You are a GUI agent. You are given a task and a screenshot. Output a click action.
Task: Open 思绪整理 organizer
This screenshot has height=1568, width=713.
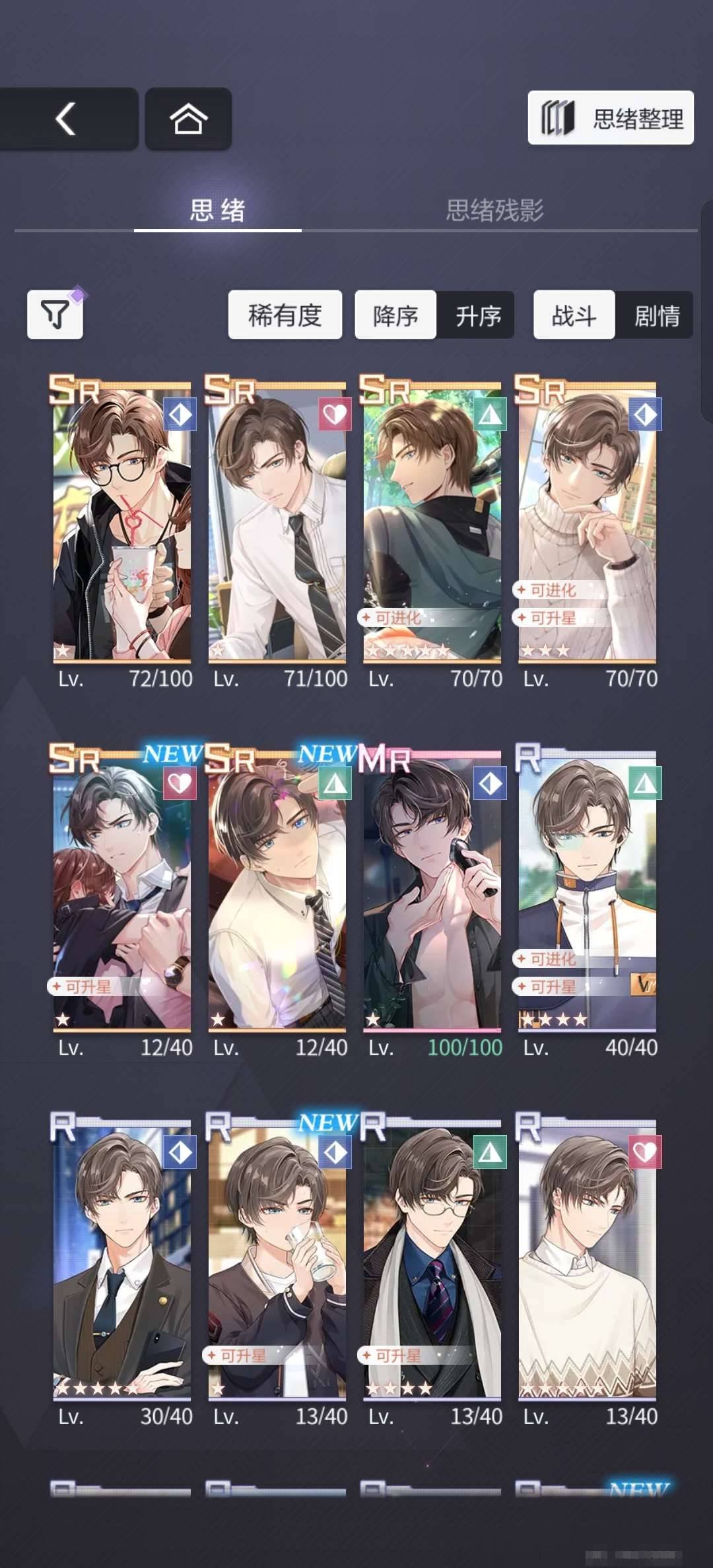coord(611,118)
